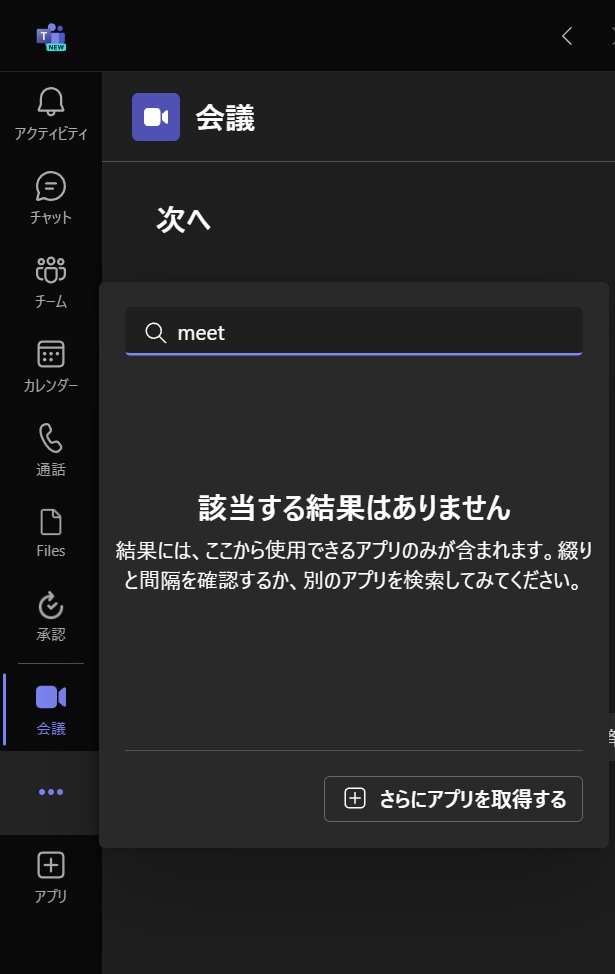Focus the app search field containing meet
Image resolution: width=615 pixels, height=974 pixels.
pos(354,332)
